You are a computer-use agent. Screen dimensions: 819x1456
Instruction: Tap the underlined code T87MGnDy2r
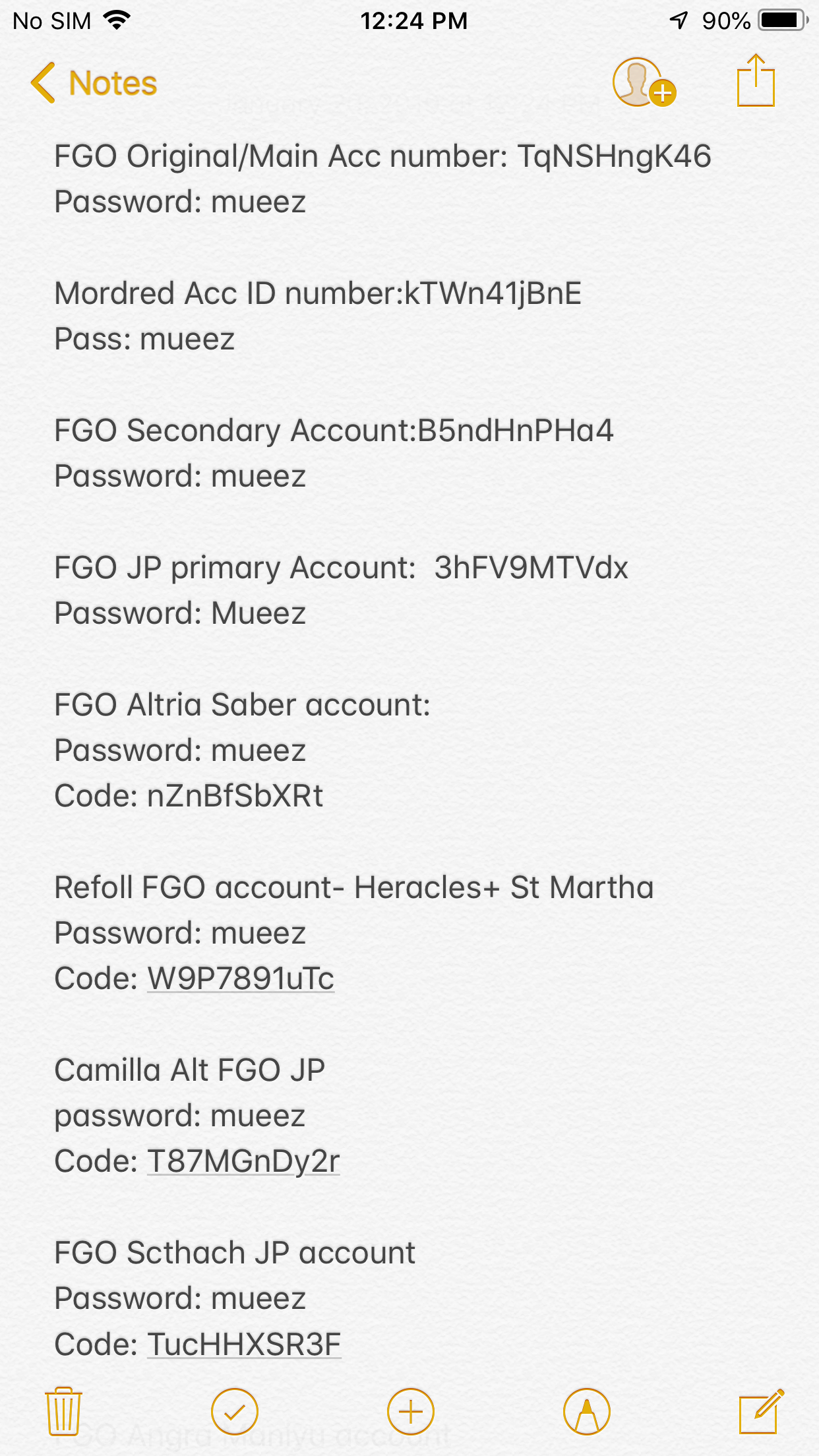243,1161
